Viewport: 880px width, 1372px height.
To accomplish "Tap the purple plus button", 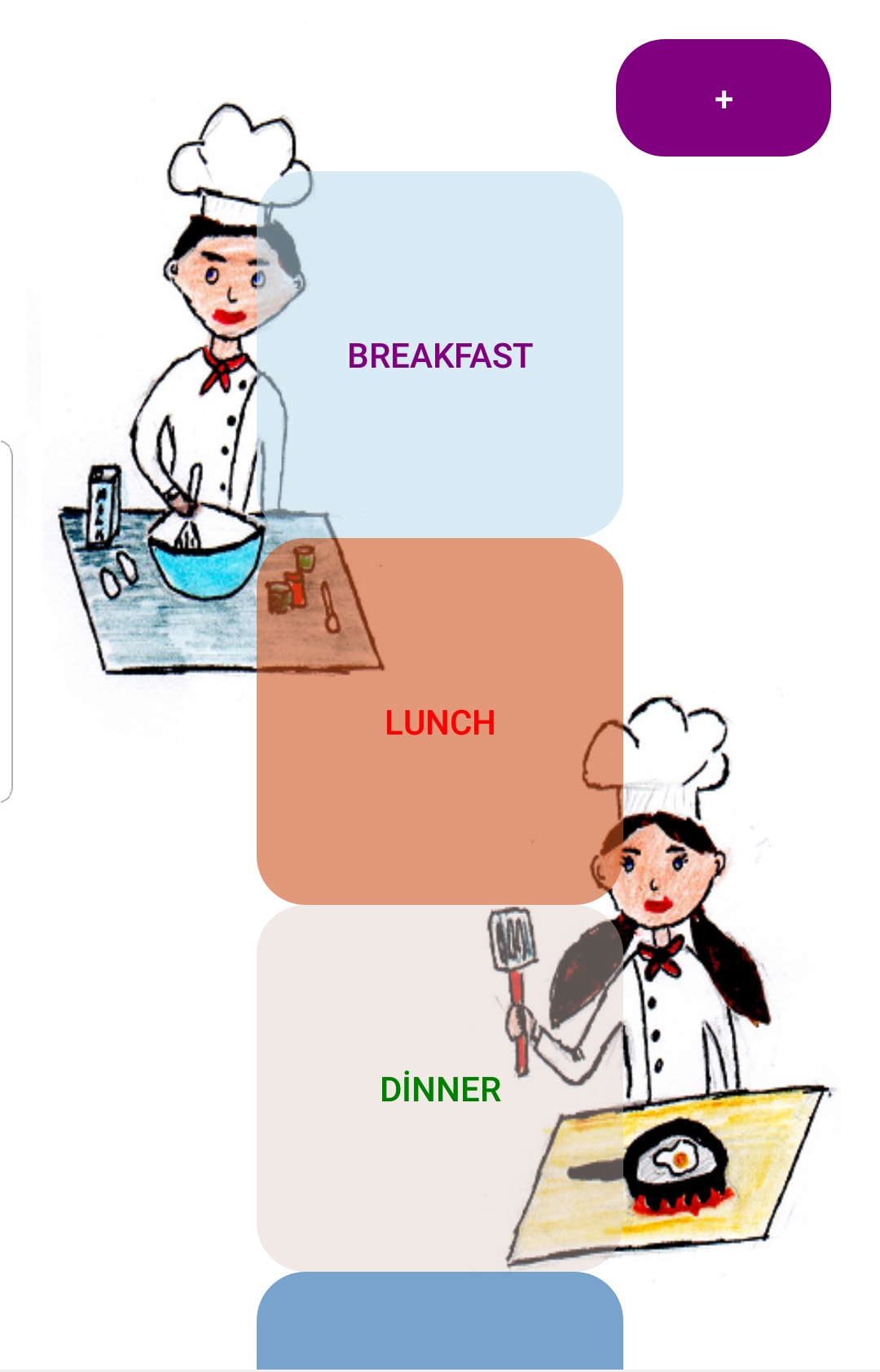I will pyautogui.click(x=723, y=98).
